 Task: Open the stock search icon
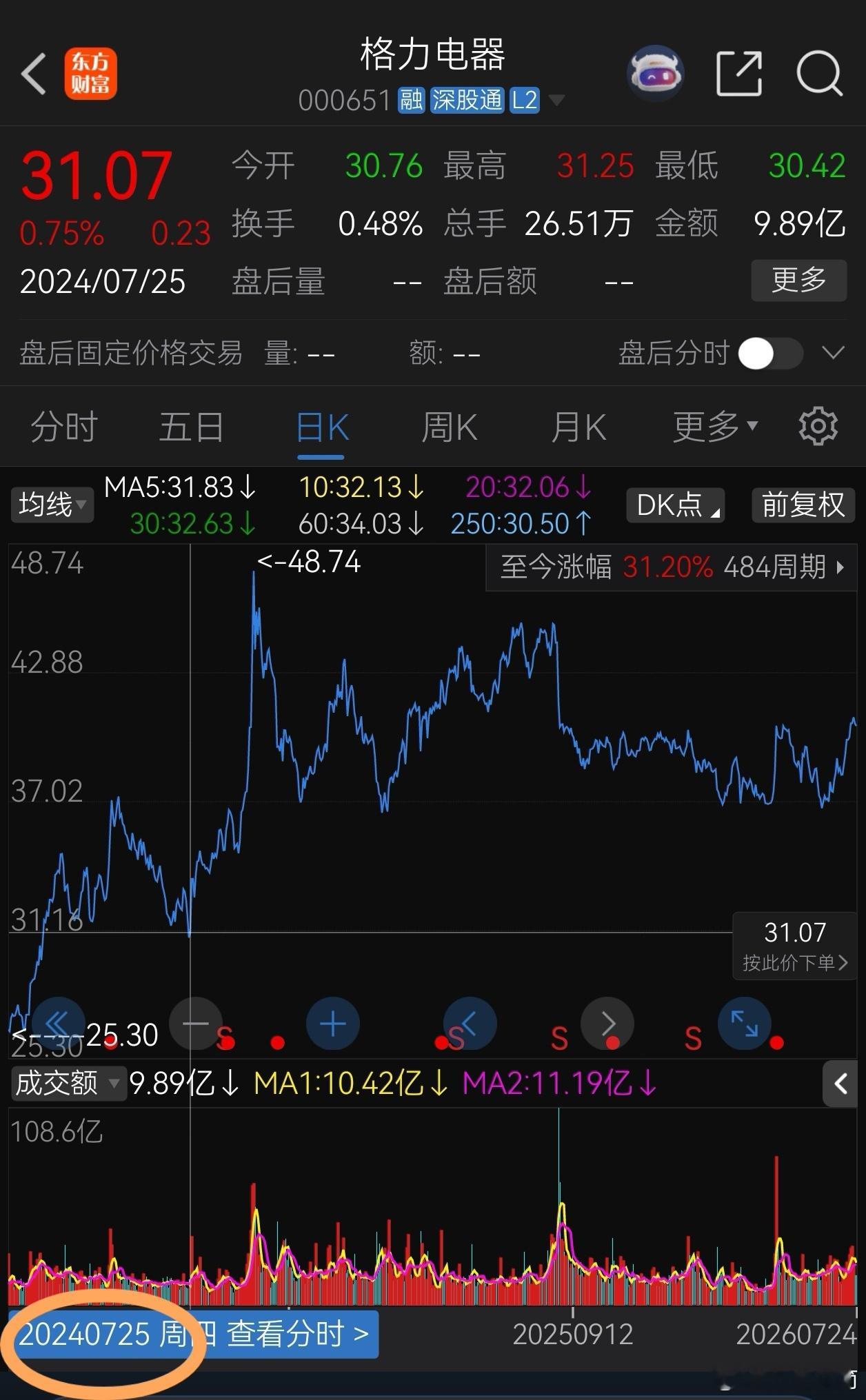(x=819, y=73)
